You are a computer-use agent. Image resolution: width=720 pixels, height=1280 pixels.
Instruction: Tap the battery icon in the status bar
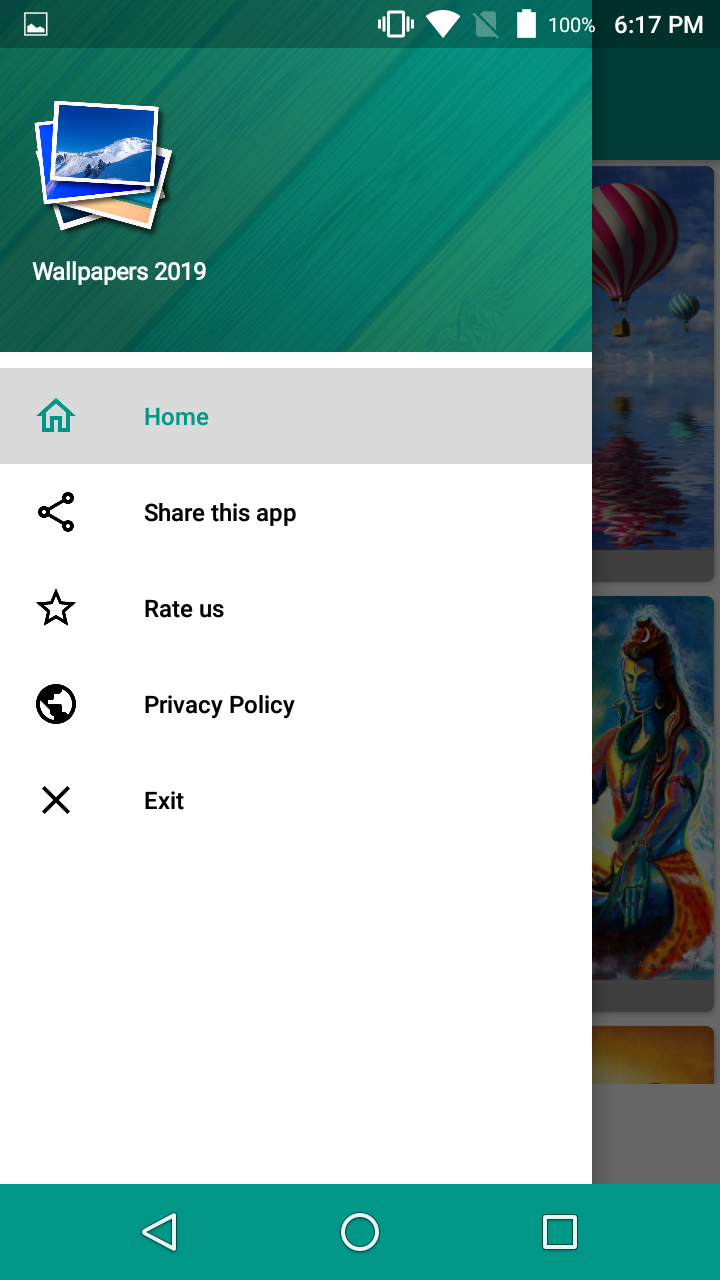527,22
